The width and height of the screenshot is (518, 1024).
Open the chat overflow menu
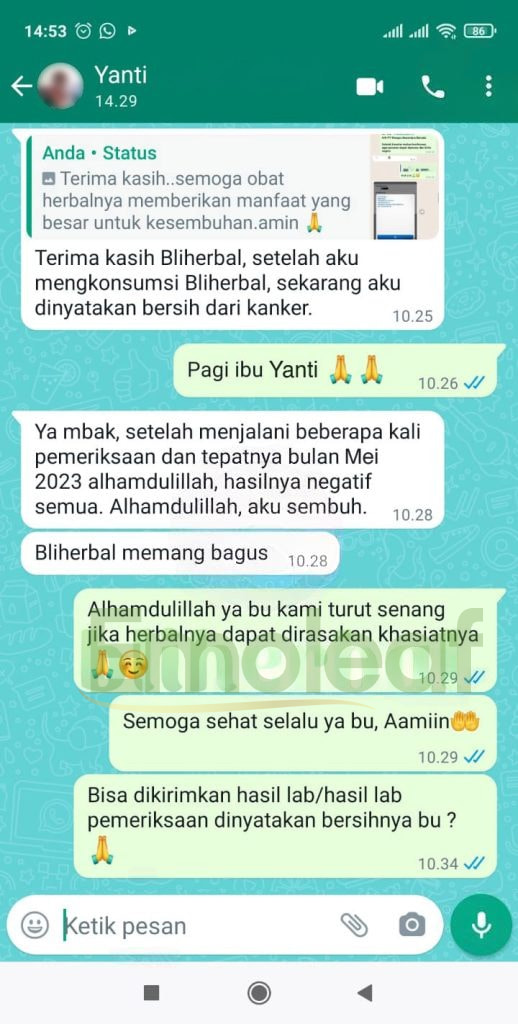click(x=488, y=87)
